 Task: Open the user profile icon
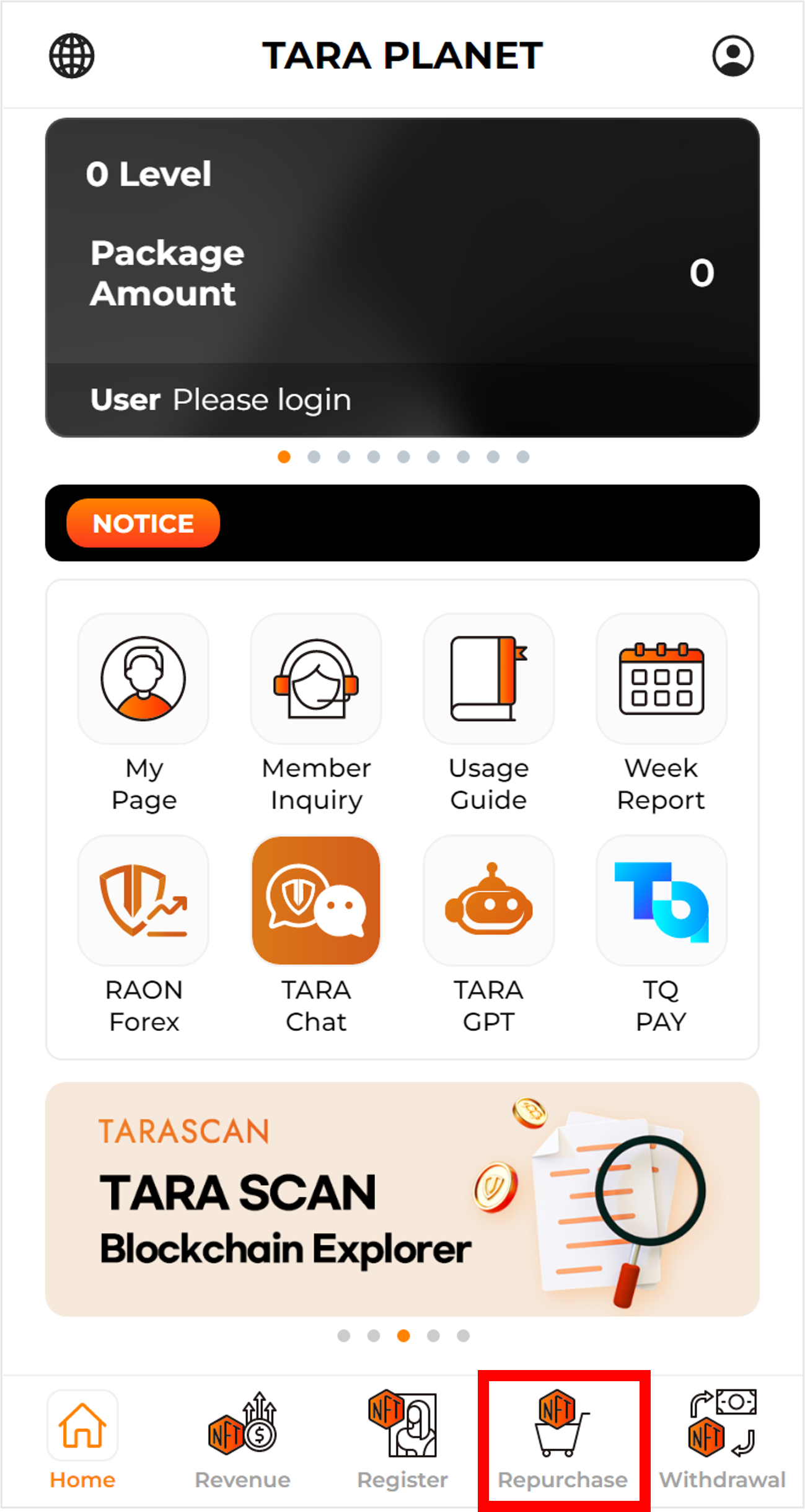point(732,56)
